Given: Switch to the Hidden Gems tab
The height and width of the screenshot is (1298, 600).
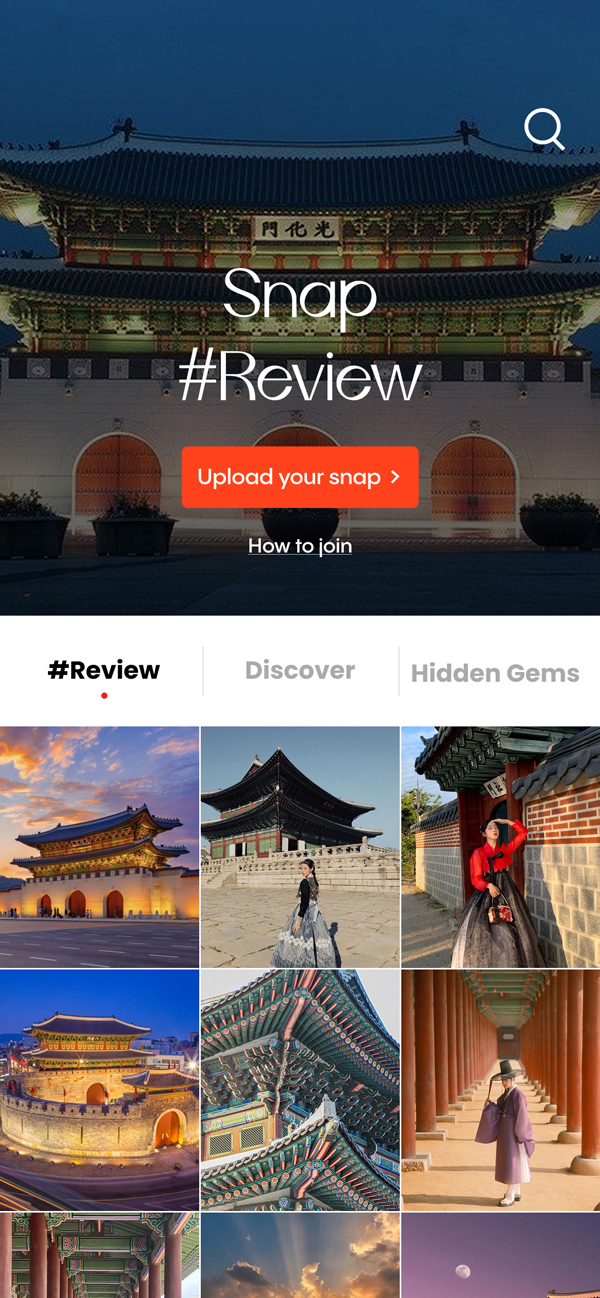Looking at the screenshot, I should 495,673.
